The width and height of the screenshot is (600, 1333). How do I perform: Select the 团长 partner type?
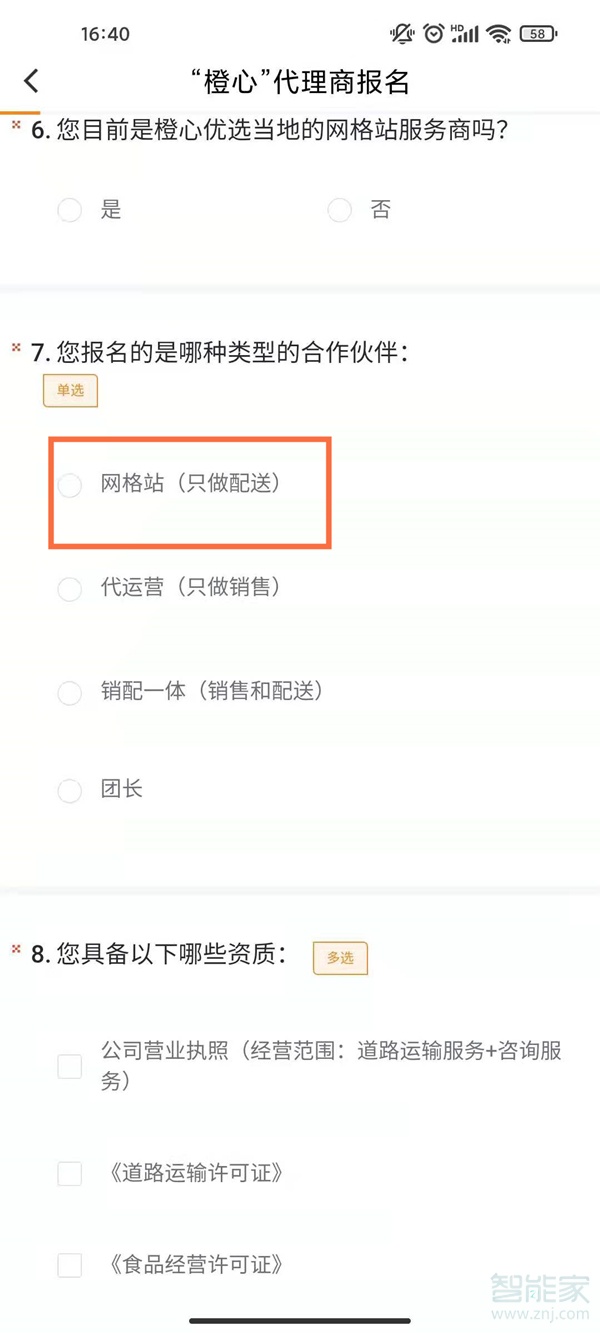pos(69,791)
